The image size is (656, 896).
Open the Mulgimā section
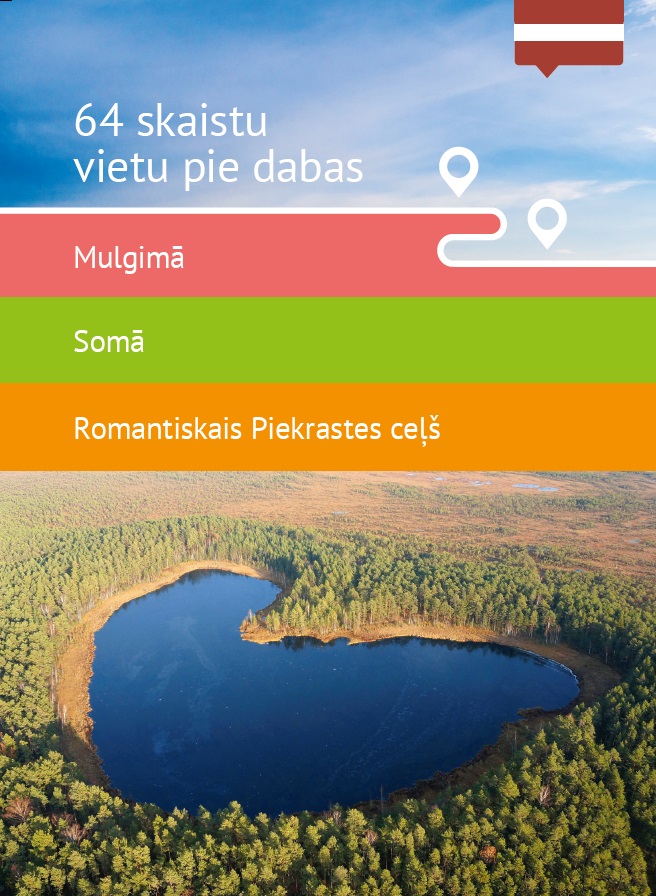[x=130, y=258]
